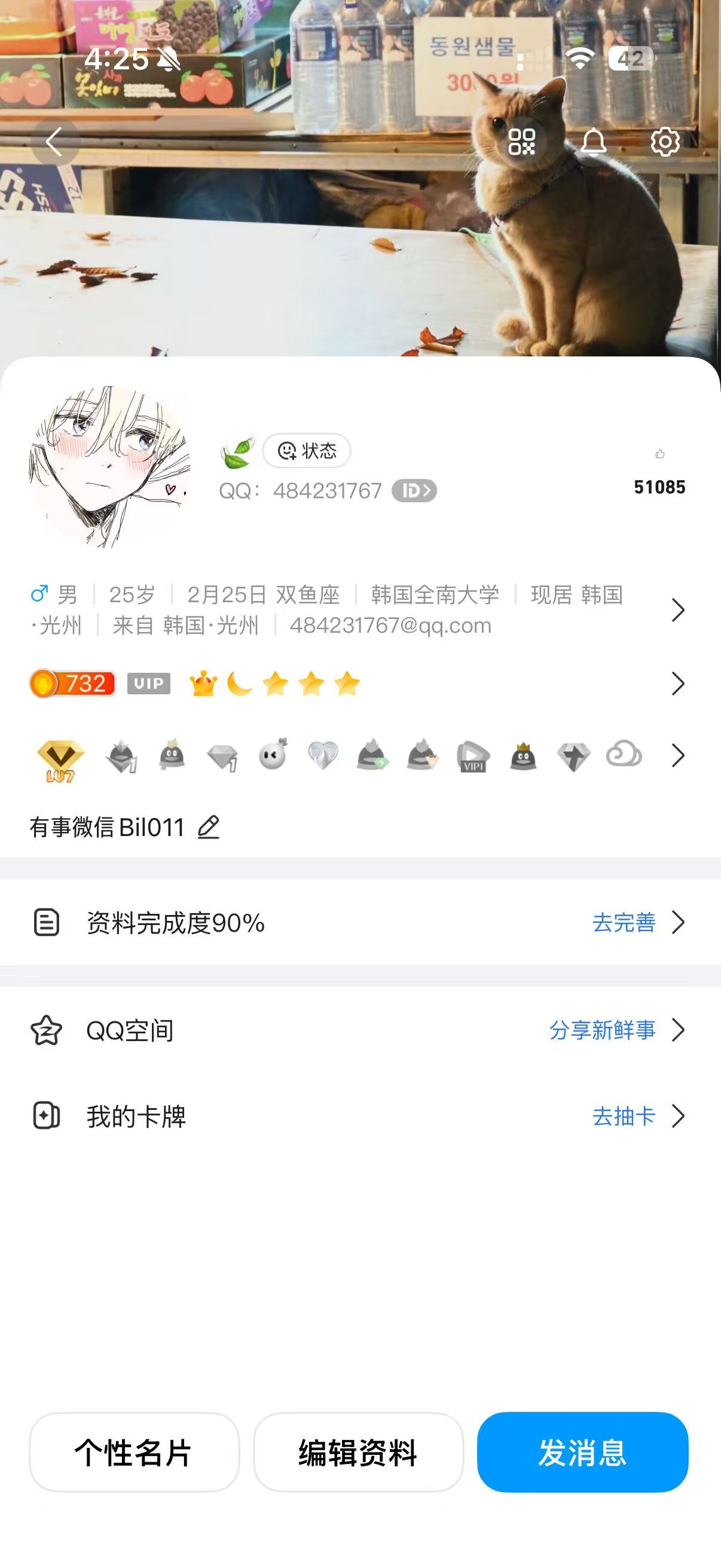Screen dimensions: 721x1568
Task: Open the QR code icon
Action: [x=521, y=142]
